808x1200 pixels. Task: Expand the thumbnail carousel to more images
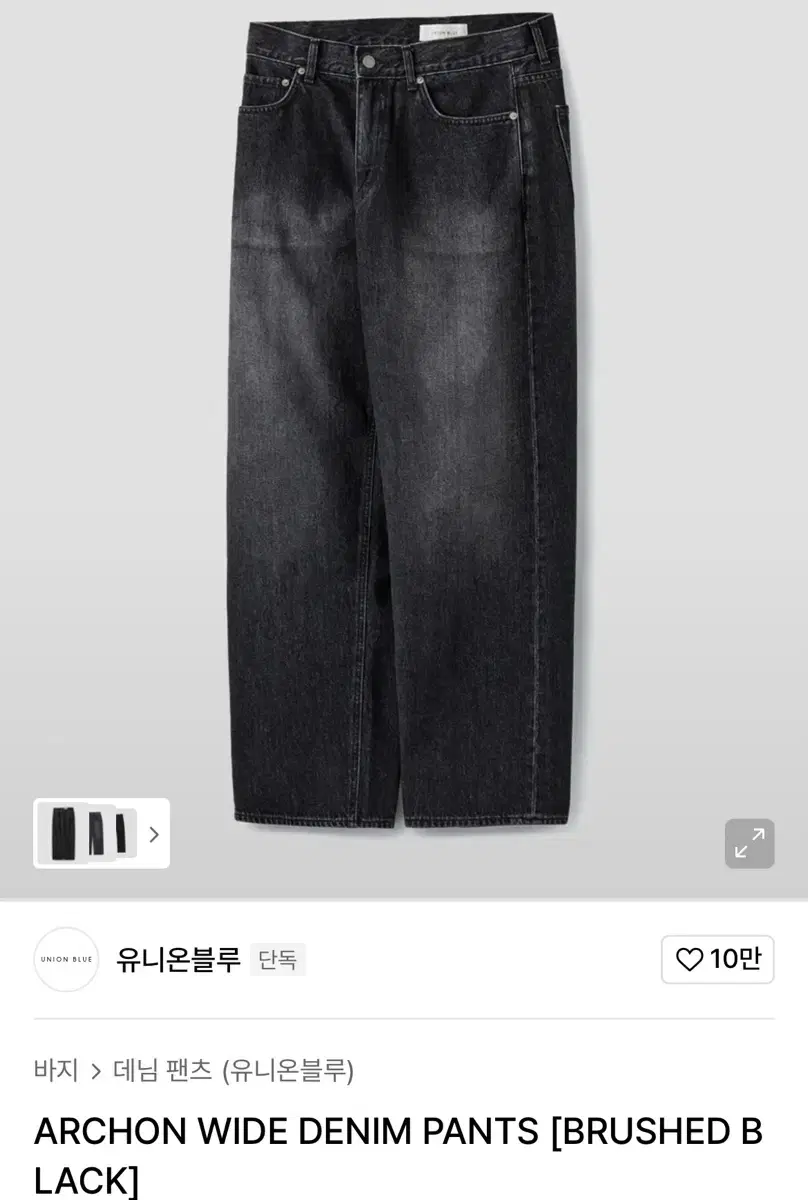(x=153, y=834)
